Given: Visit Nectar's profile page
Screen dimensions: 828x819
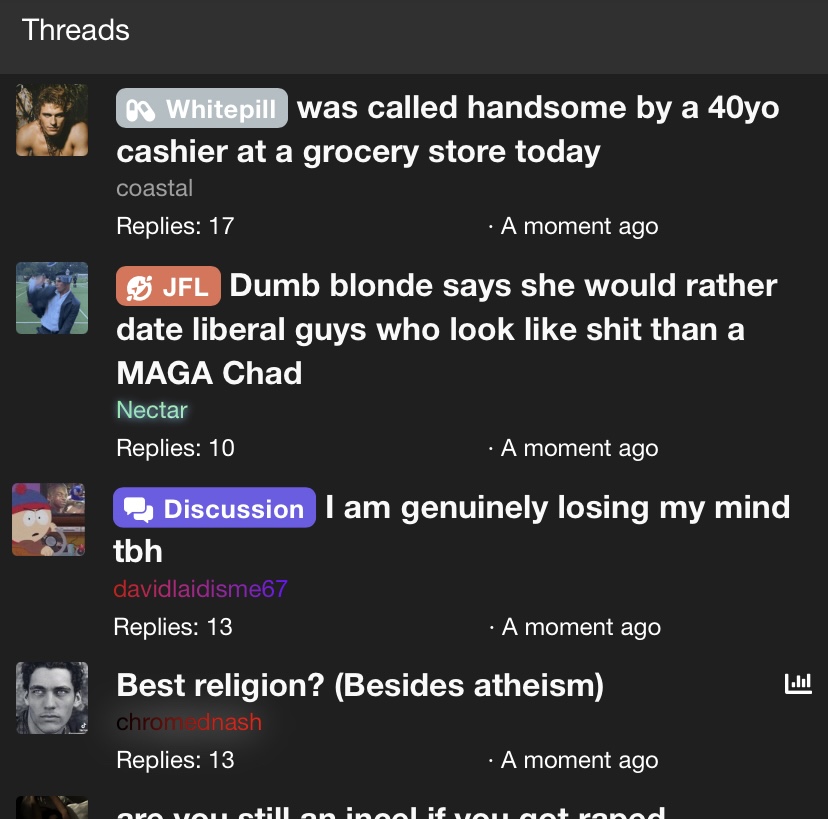Looking at the screenshot, I should pyautogui.click(x=152, y=410).
